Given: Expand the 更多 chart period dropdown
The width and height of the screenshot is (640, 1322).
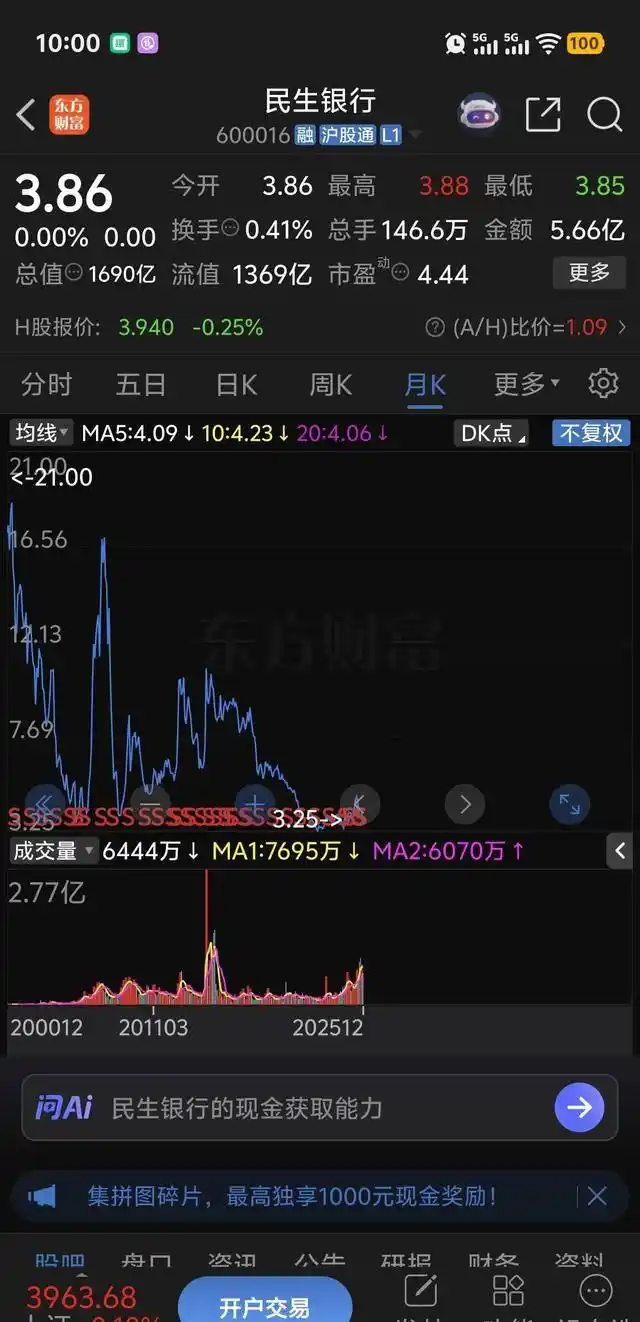Looking at the screenshot, I should click(526, 384).
